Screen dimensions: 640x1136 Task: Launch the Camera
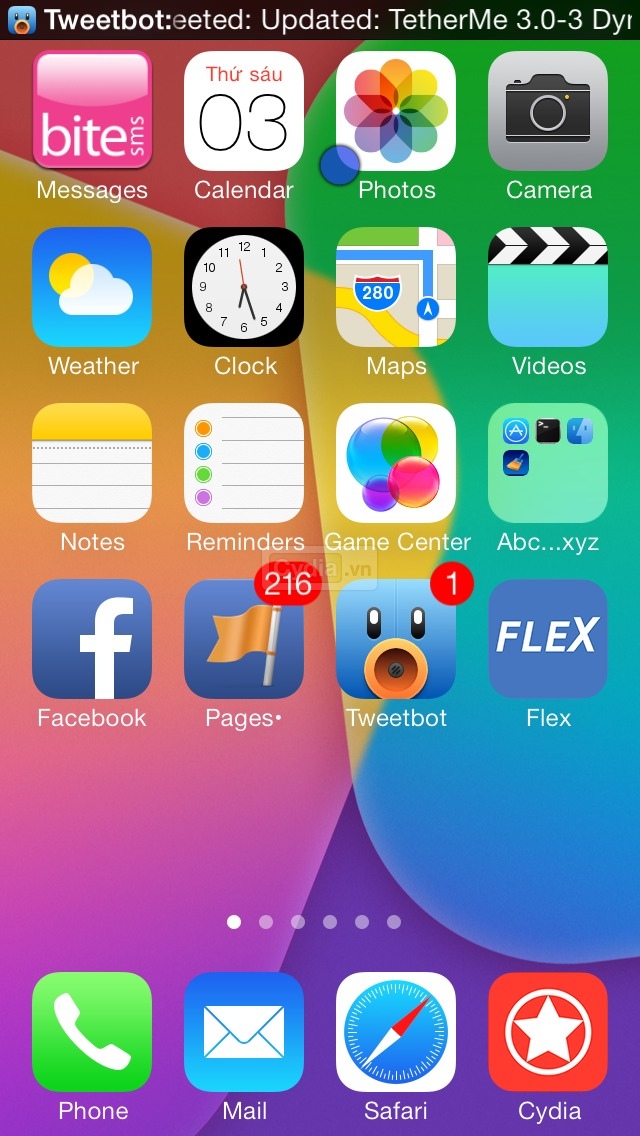(548, 111)
